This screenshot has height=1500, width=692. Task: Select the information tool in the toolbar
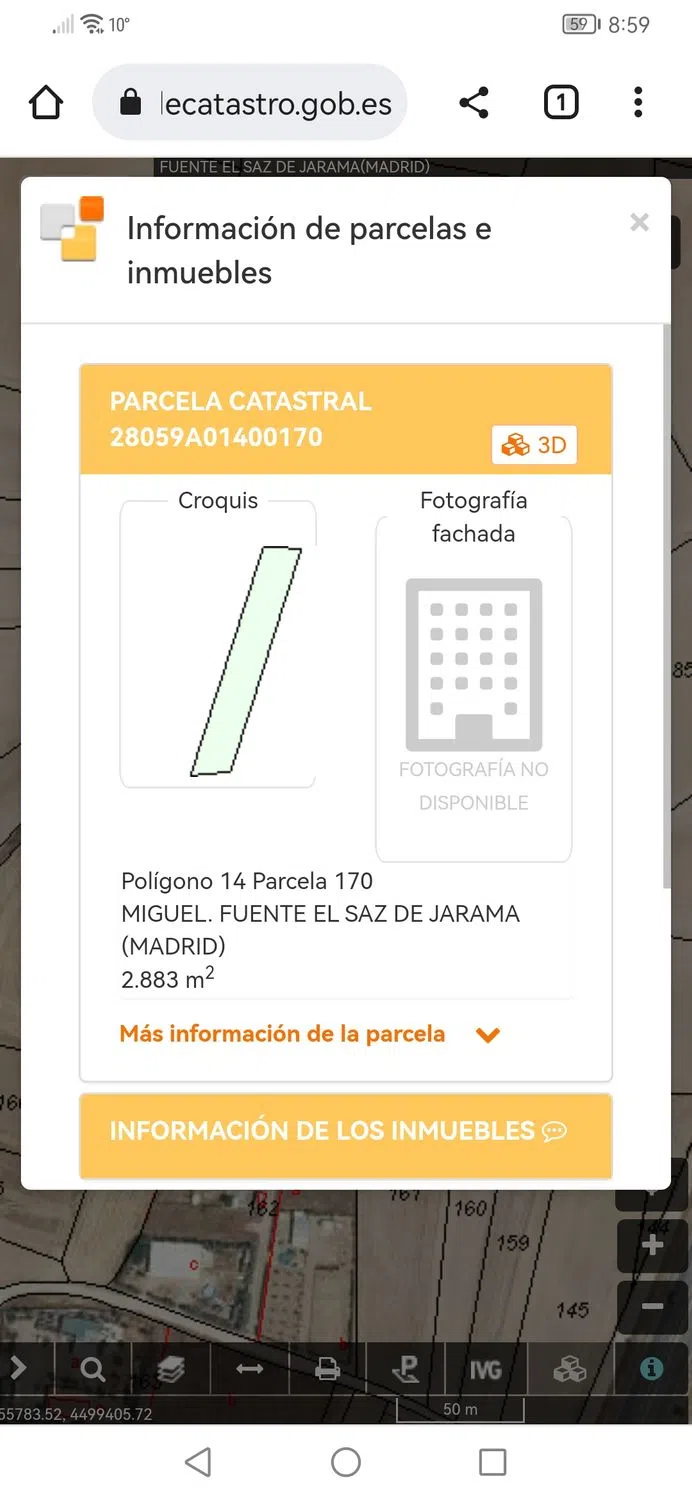652,1369
